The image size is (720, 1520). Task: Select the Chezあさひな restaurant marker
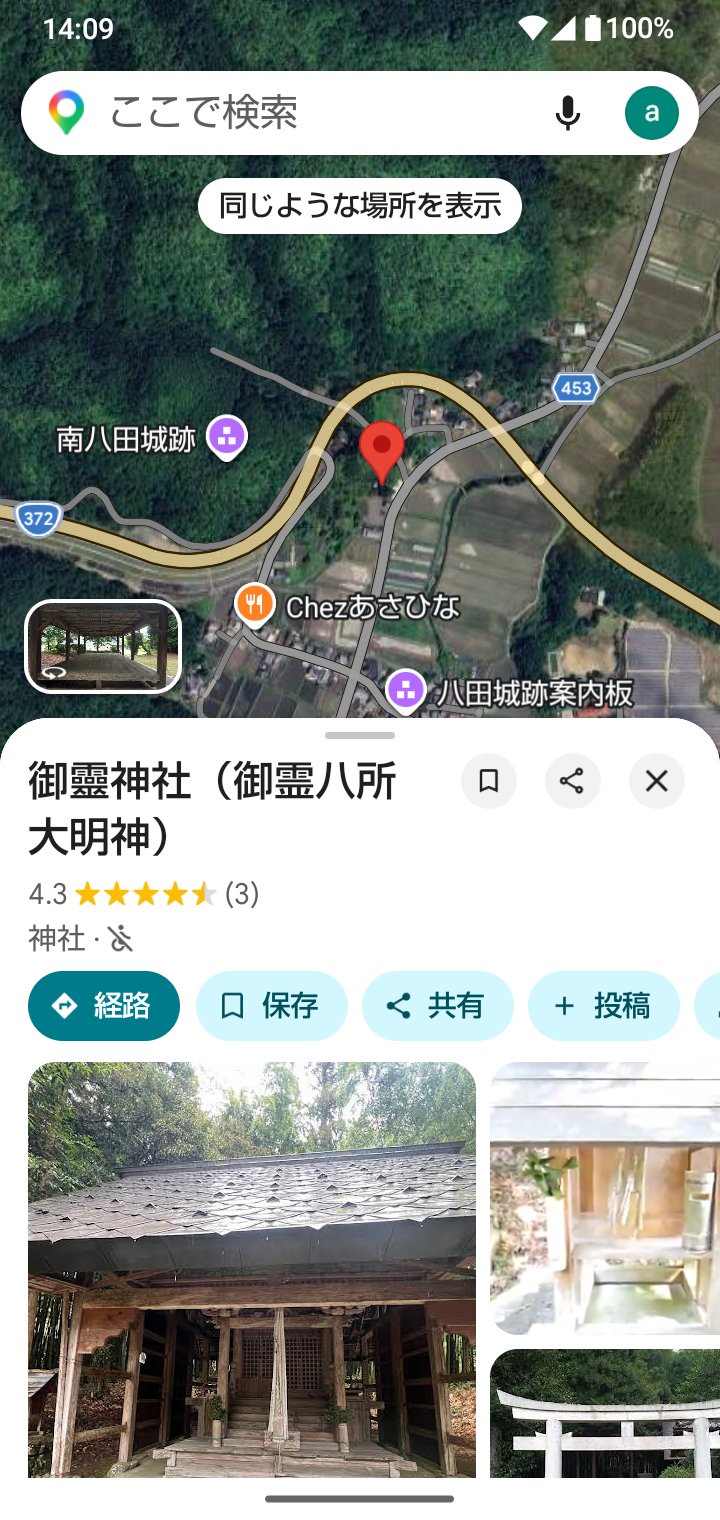point(255,605)
